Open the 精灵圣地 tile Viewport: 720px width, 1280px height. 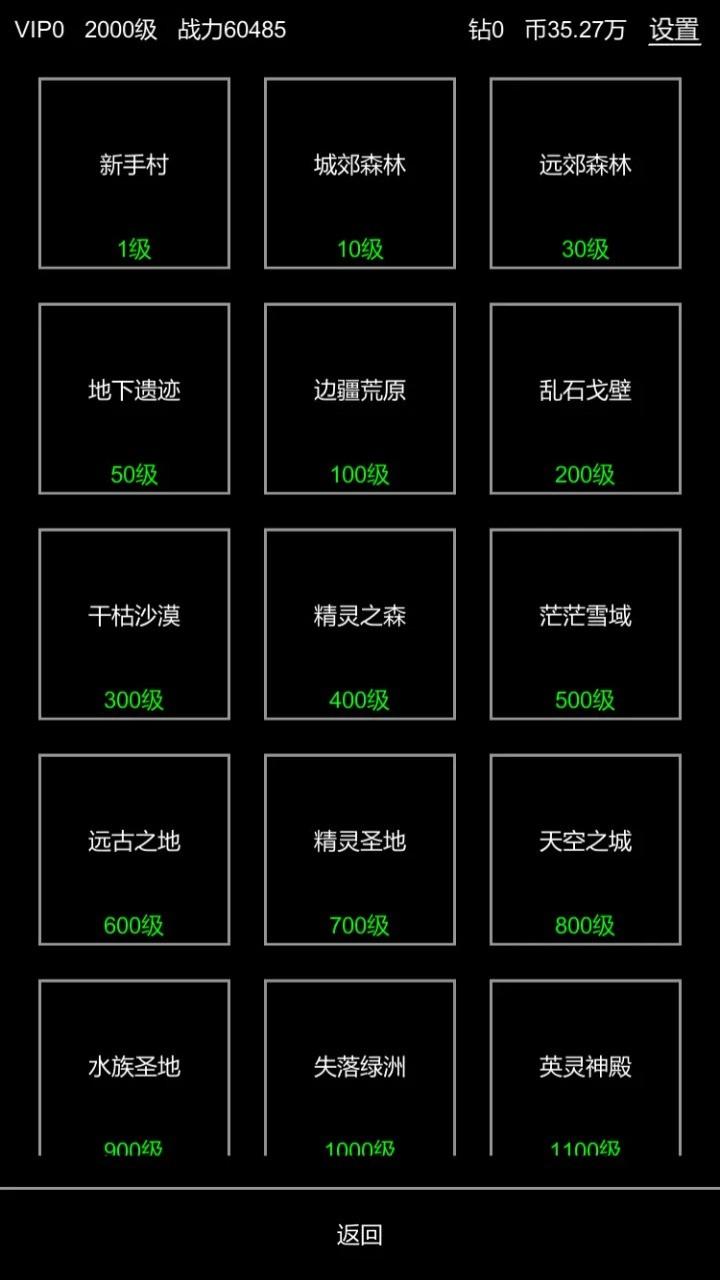point(360,850)
